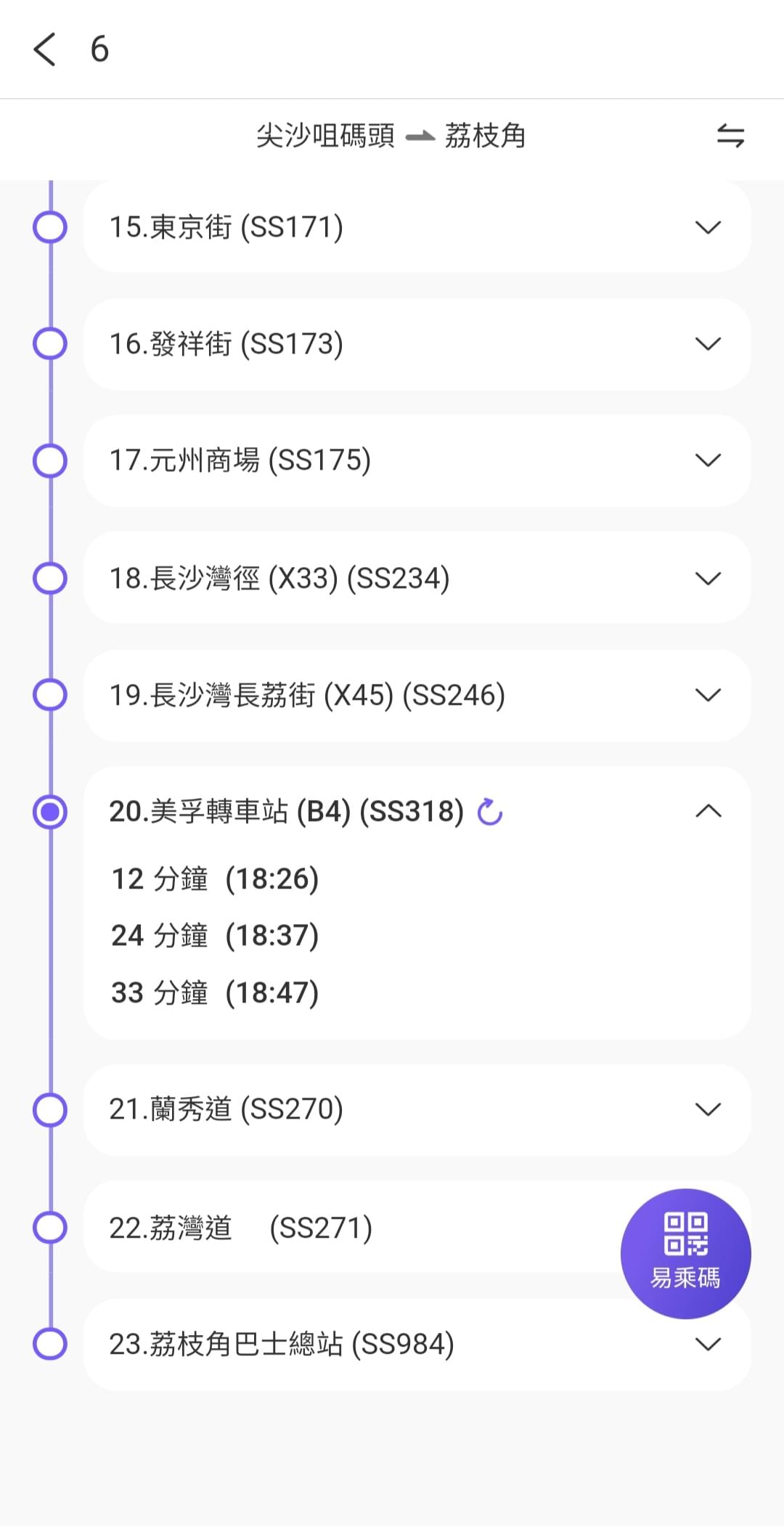Image resolution: width=784 pixels, height=1526 pixels.
Task: Expand stop 19 長沙灣長荔街 (SS246)
Action: click(417, 695)
